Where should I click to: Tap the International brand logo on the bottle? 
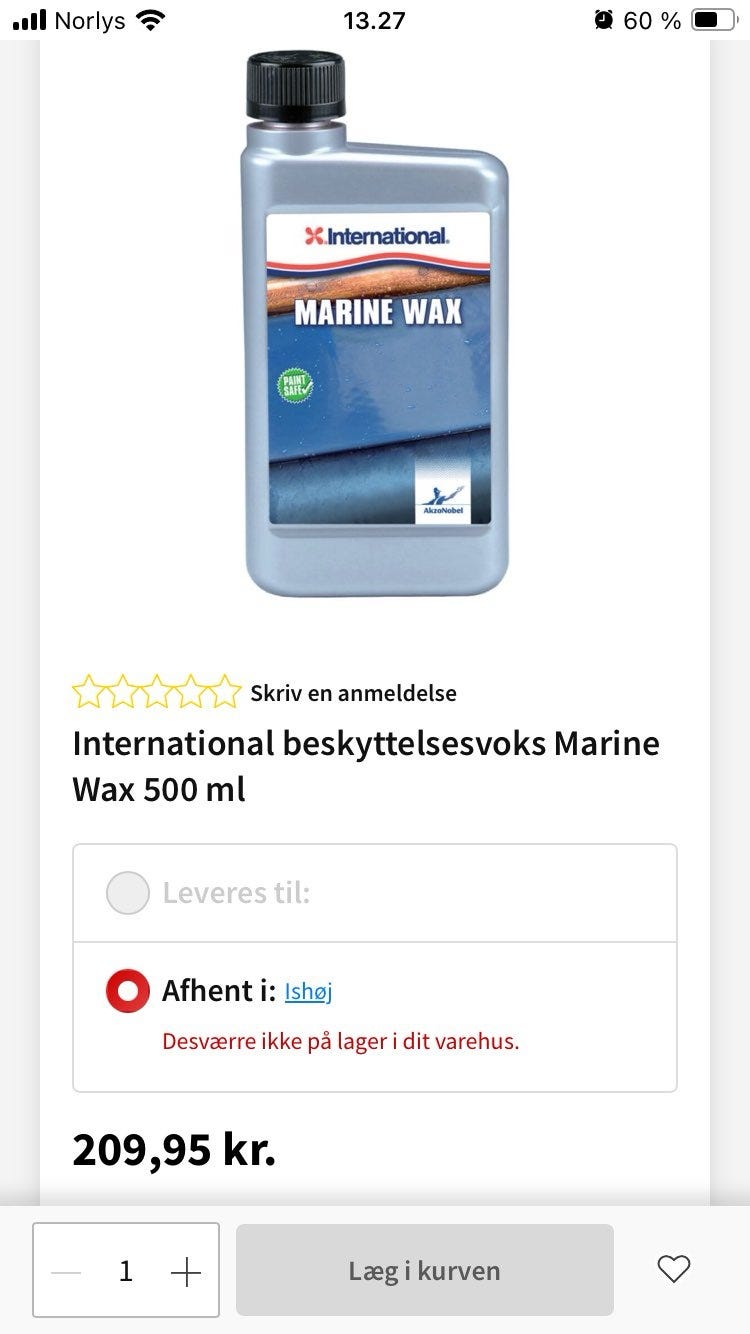pyautogui.click(x=378, y=237)
